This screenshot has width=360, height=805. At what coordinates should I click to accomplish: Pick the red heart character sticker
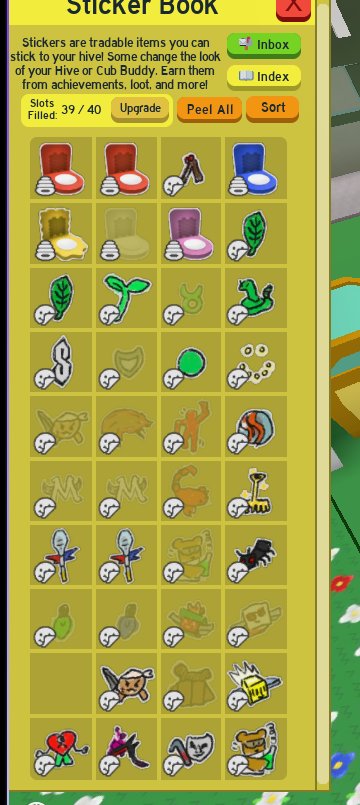(61, 749)
